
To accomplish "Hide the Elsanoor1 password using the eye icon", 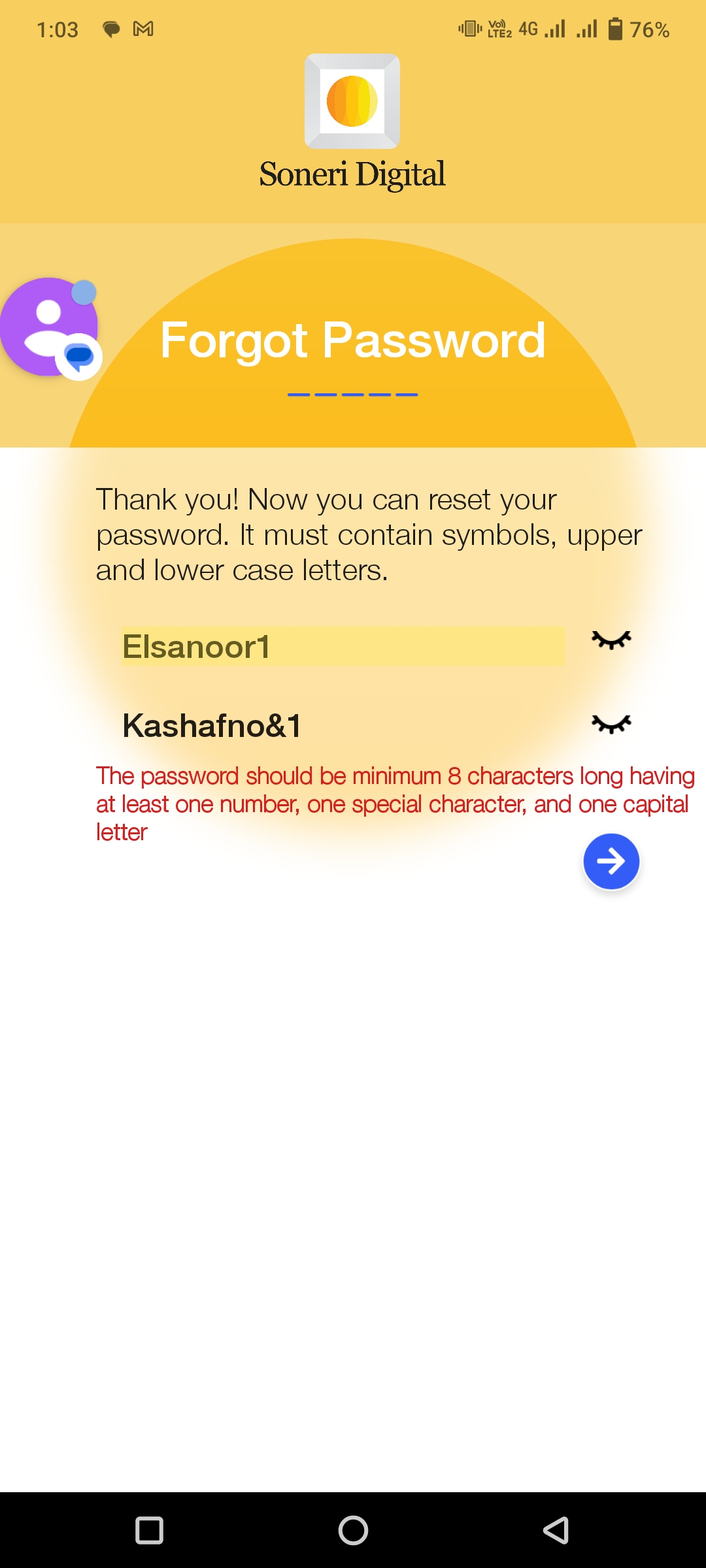I will tap(611, 640).
